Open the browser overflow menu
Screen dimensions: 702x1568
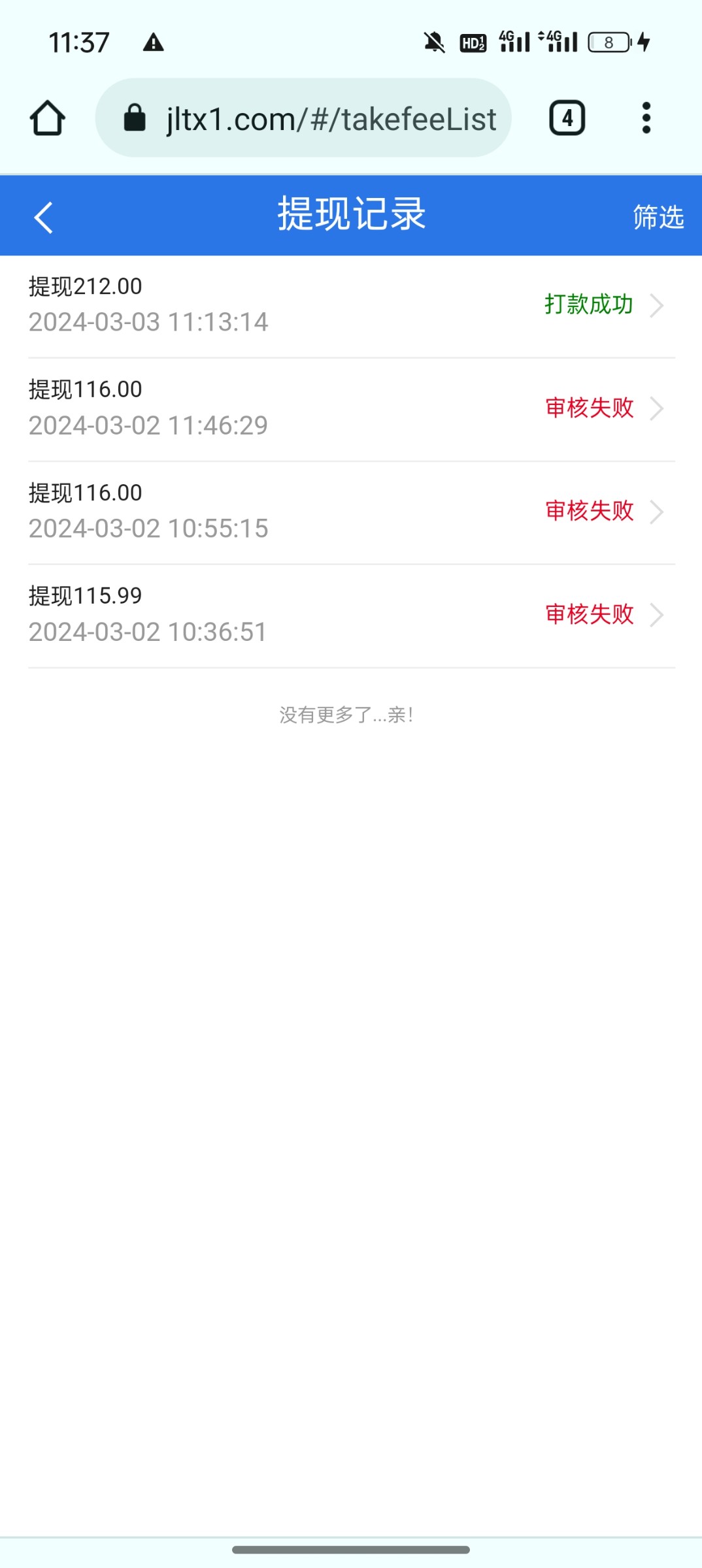pos(646,118)
